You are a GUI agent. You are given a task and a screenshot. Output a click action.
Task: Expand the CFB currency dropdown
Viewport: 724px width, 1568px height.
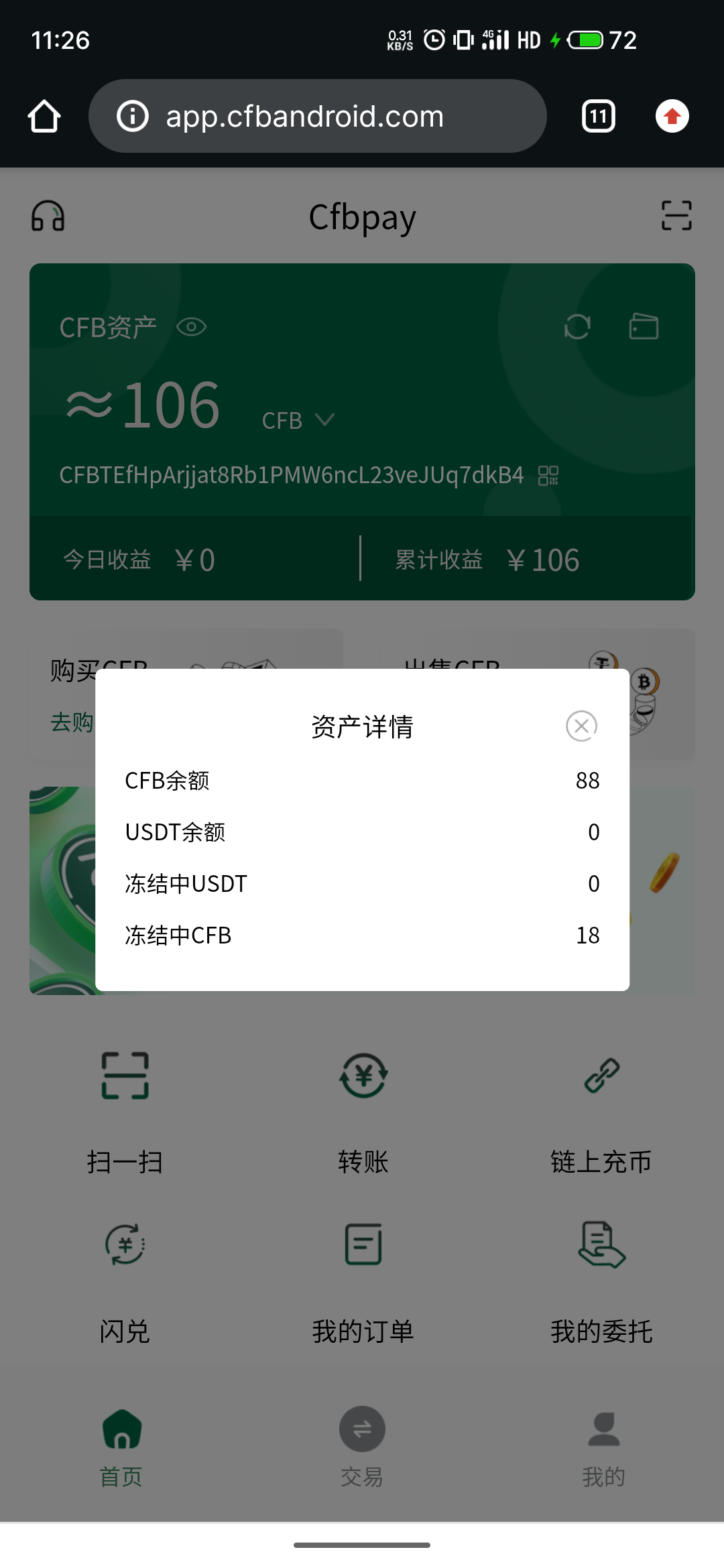pyautogui.click(x=326, y=420)
